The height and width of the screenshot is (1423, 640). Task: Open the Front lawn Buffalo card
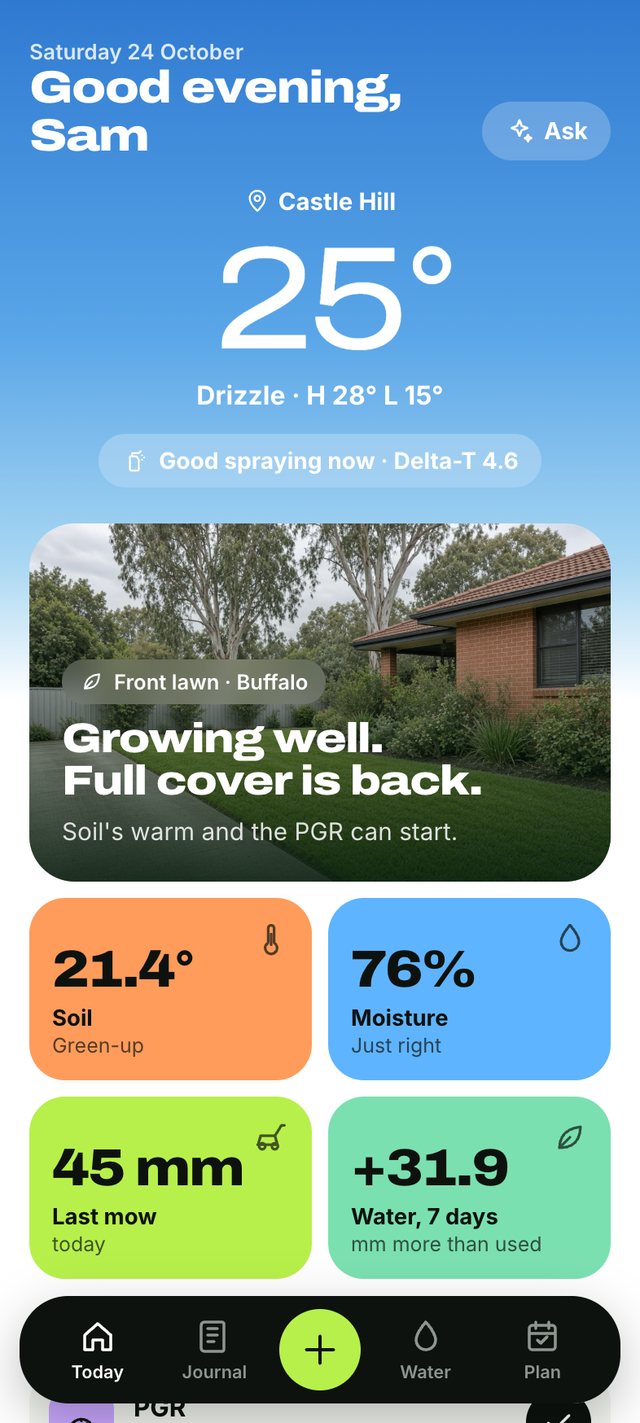pyautogui.click(x=320, y=702)
